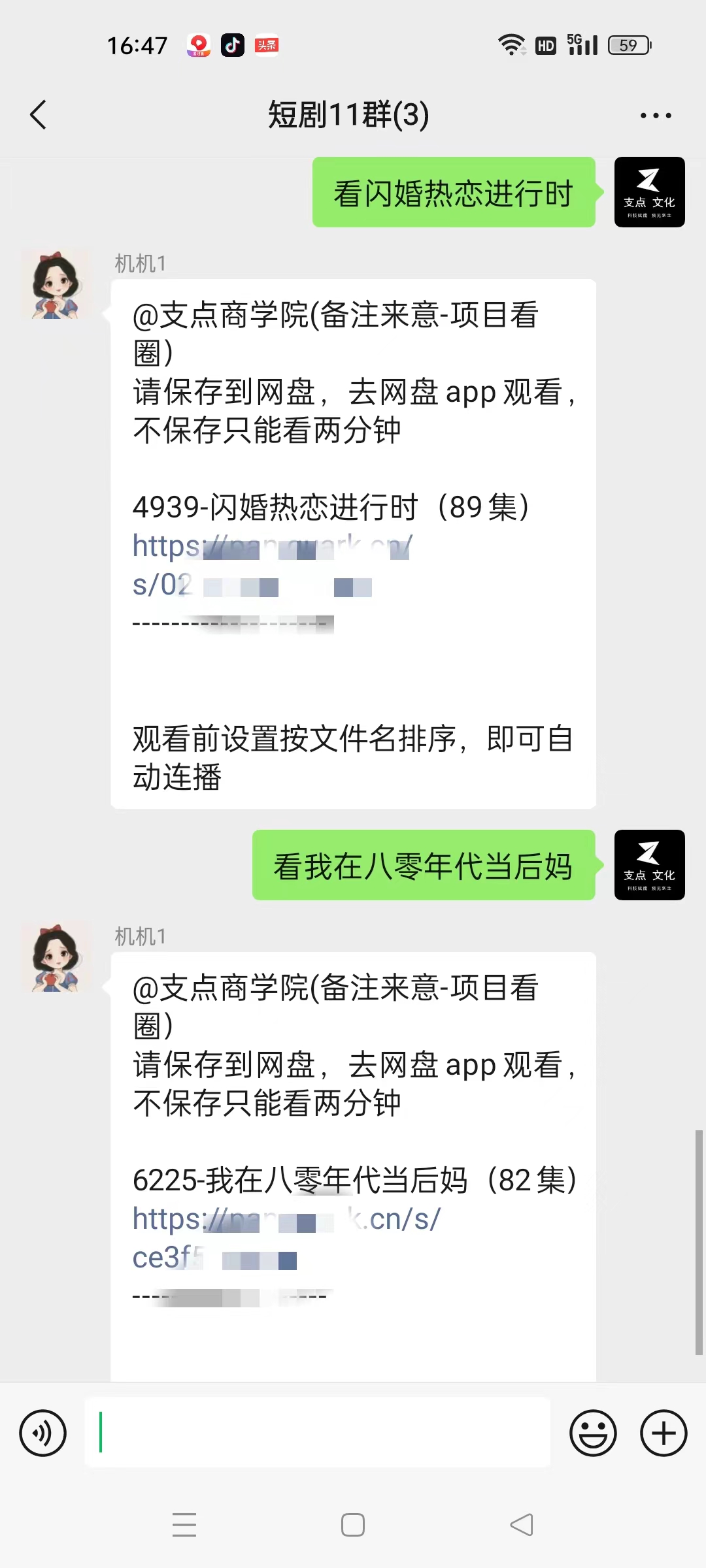Image resolution: width=706 pixels, height=1568 pixels.
Task: Open the chat info overflow menu
Action: click(655, 116)
